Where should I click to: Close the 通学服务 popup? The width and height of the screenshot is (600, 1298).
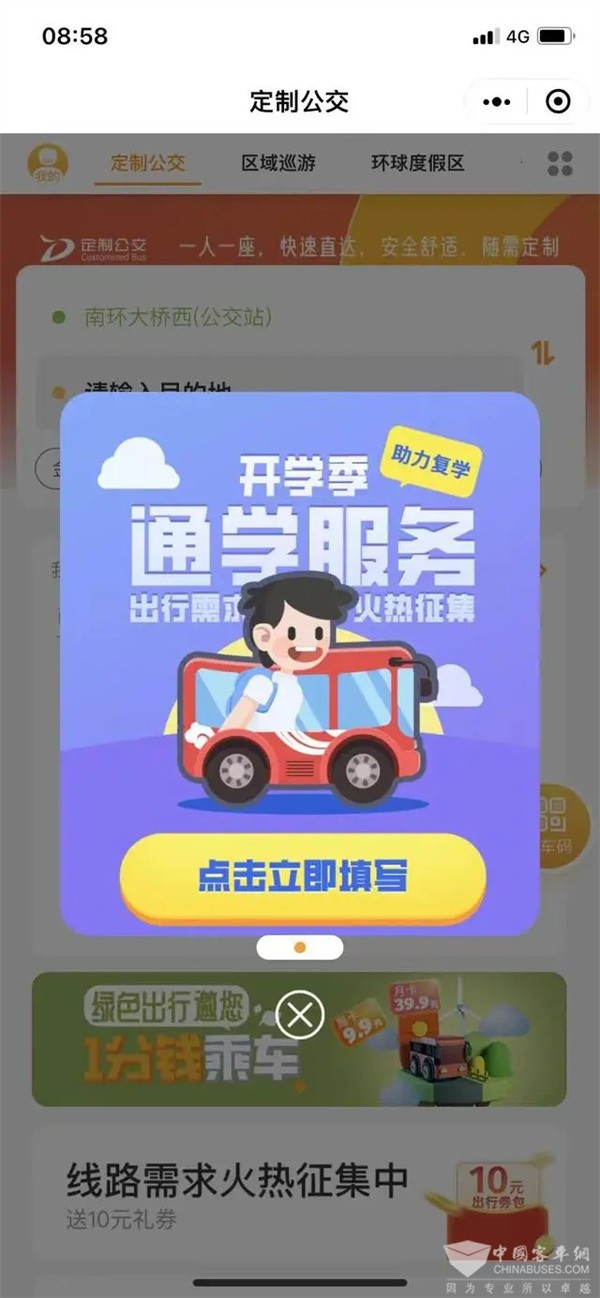click(x=300, y=1017)
